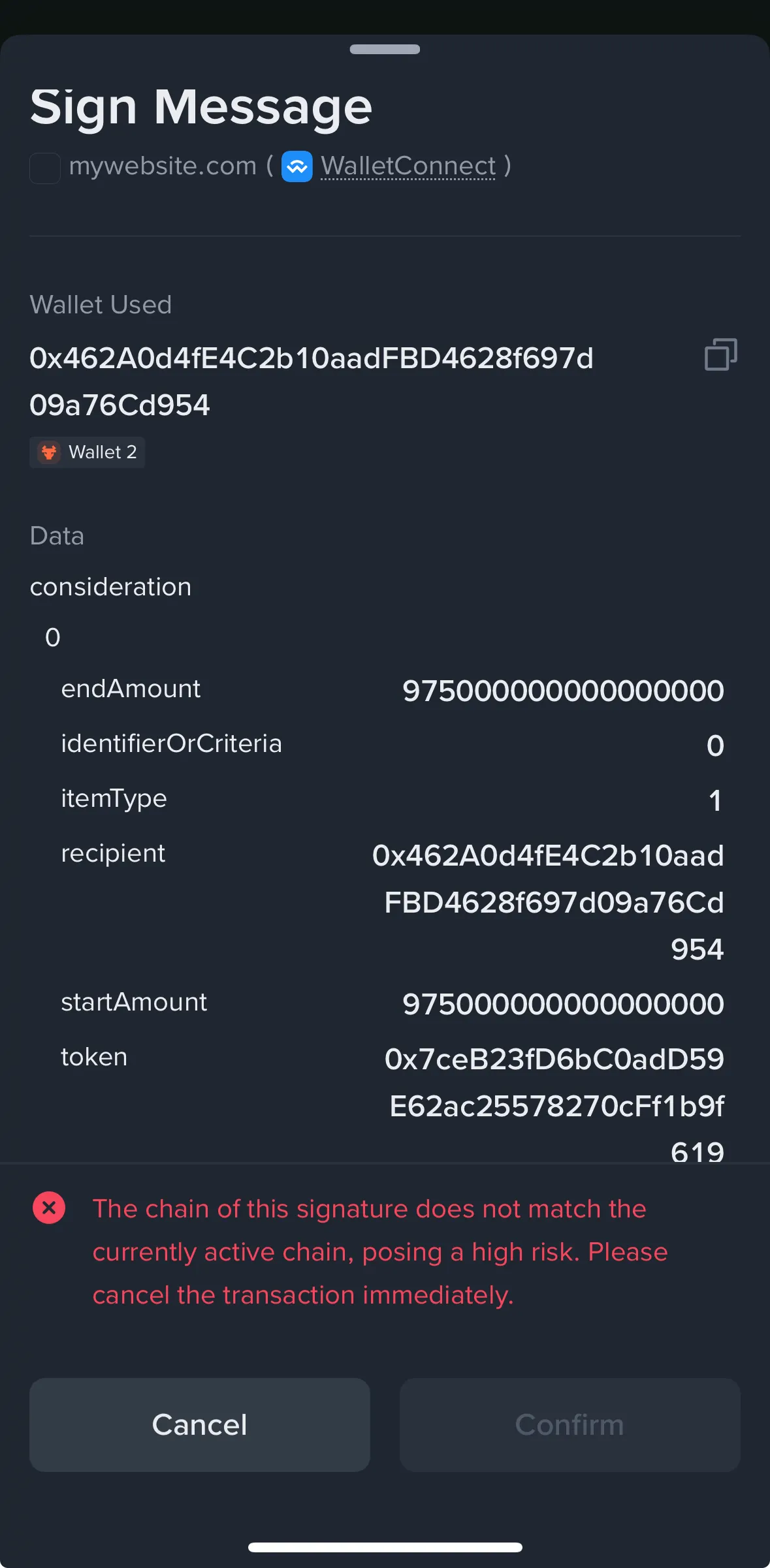Open the WalletConnect link
This screenshot has height=1568, width=770.
(x=406, y=165)
